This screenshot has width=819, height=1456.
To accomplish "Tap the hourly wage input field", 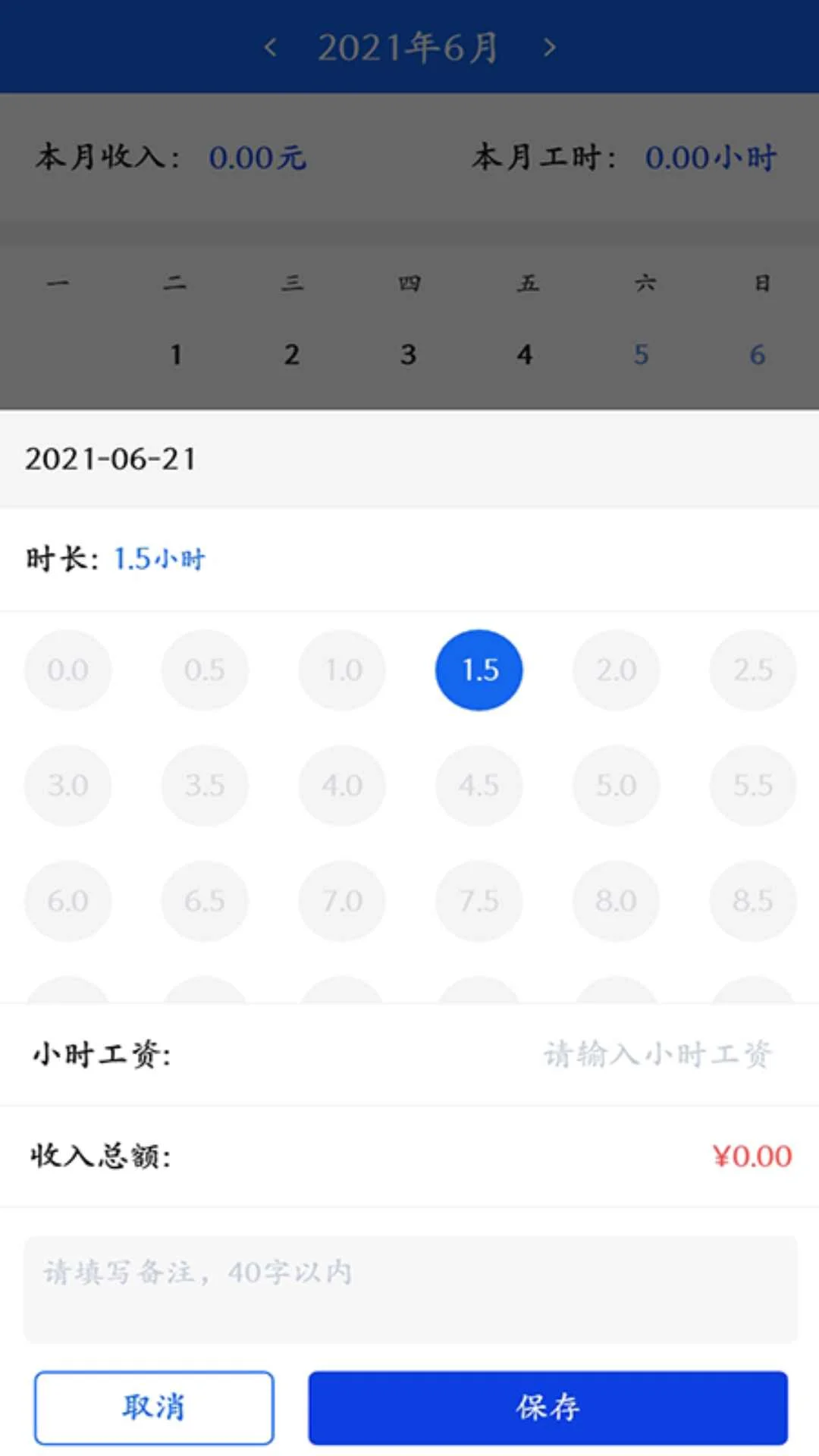I will [x=657, y=1053].
